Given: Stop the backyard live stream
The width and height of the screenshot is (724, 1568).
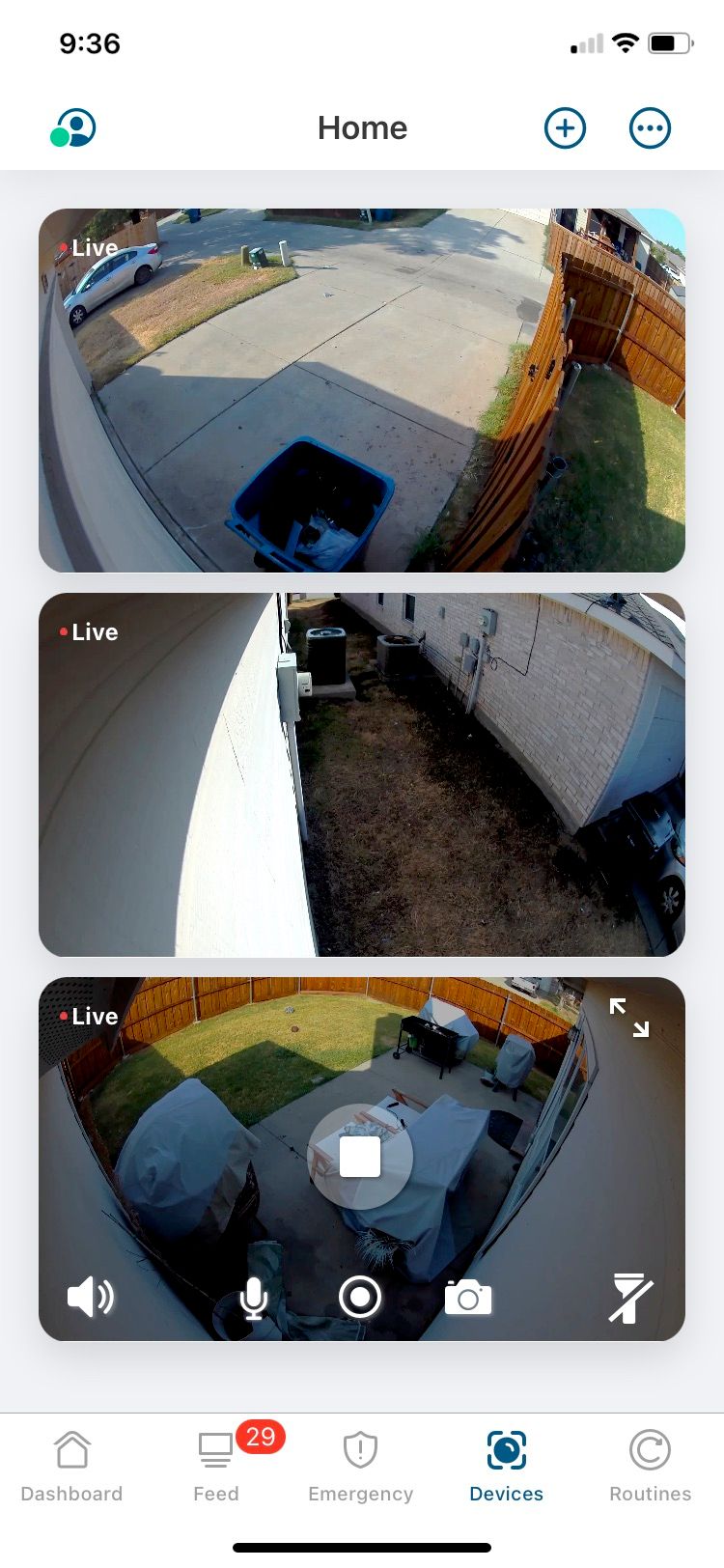Looking at the screenshot, I should (x=360, y=1157).
